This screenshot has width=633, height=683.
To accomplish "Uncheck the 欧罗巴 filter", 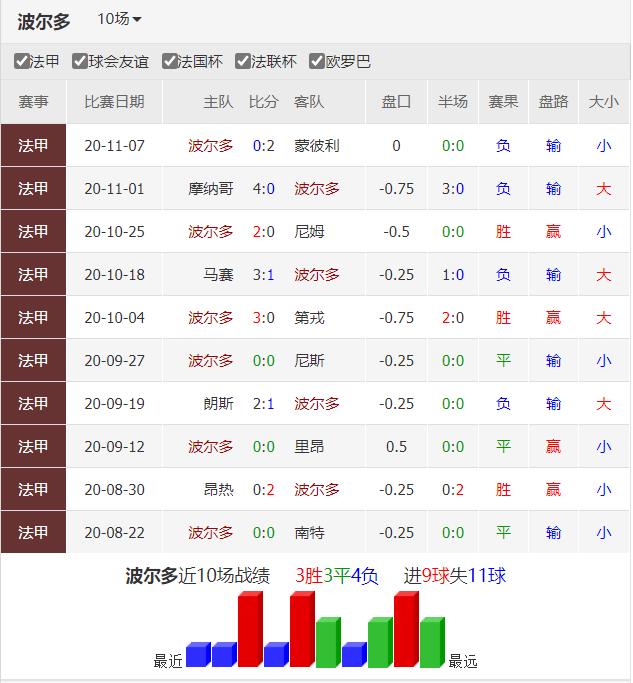I will (x=317, y=61).
